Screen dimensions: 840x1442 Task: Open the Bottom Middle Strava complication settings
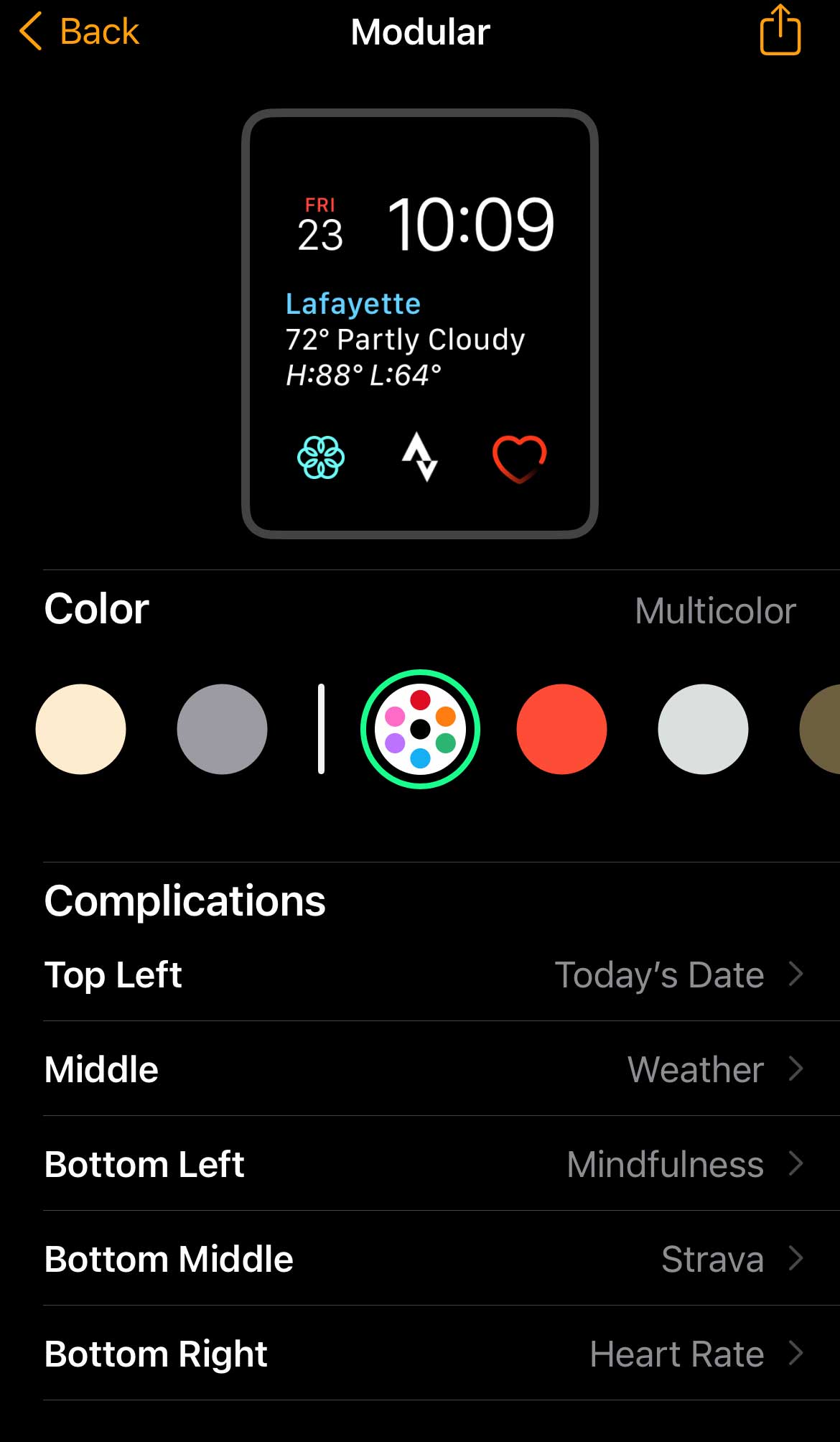tap(420, 1259)
